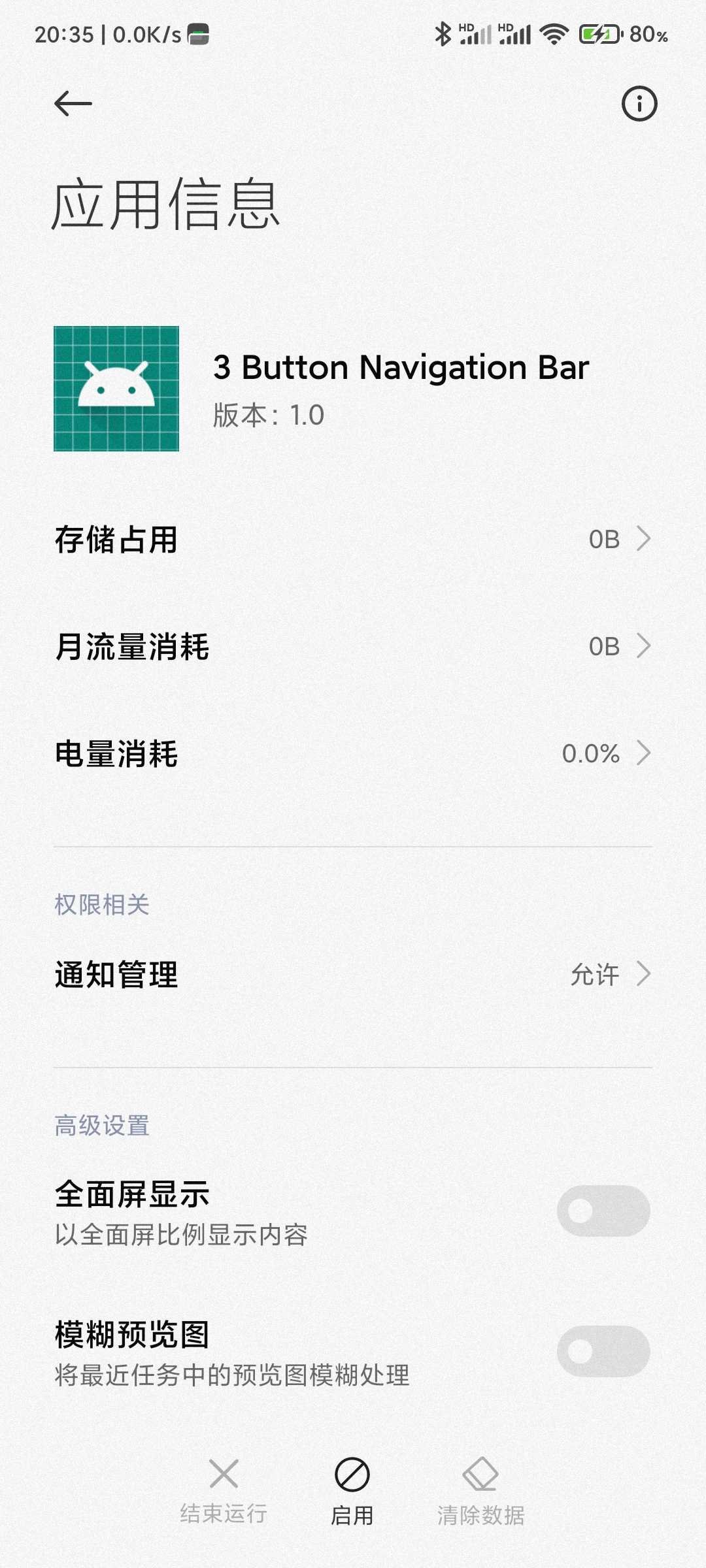Go back using the top-left arrow

click(73, 103)
